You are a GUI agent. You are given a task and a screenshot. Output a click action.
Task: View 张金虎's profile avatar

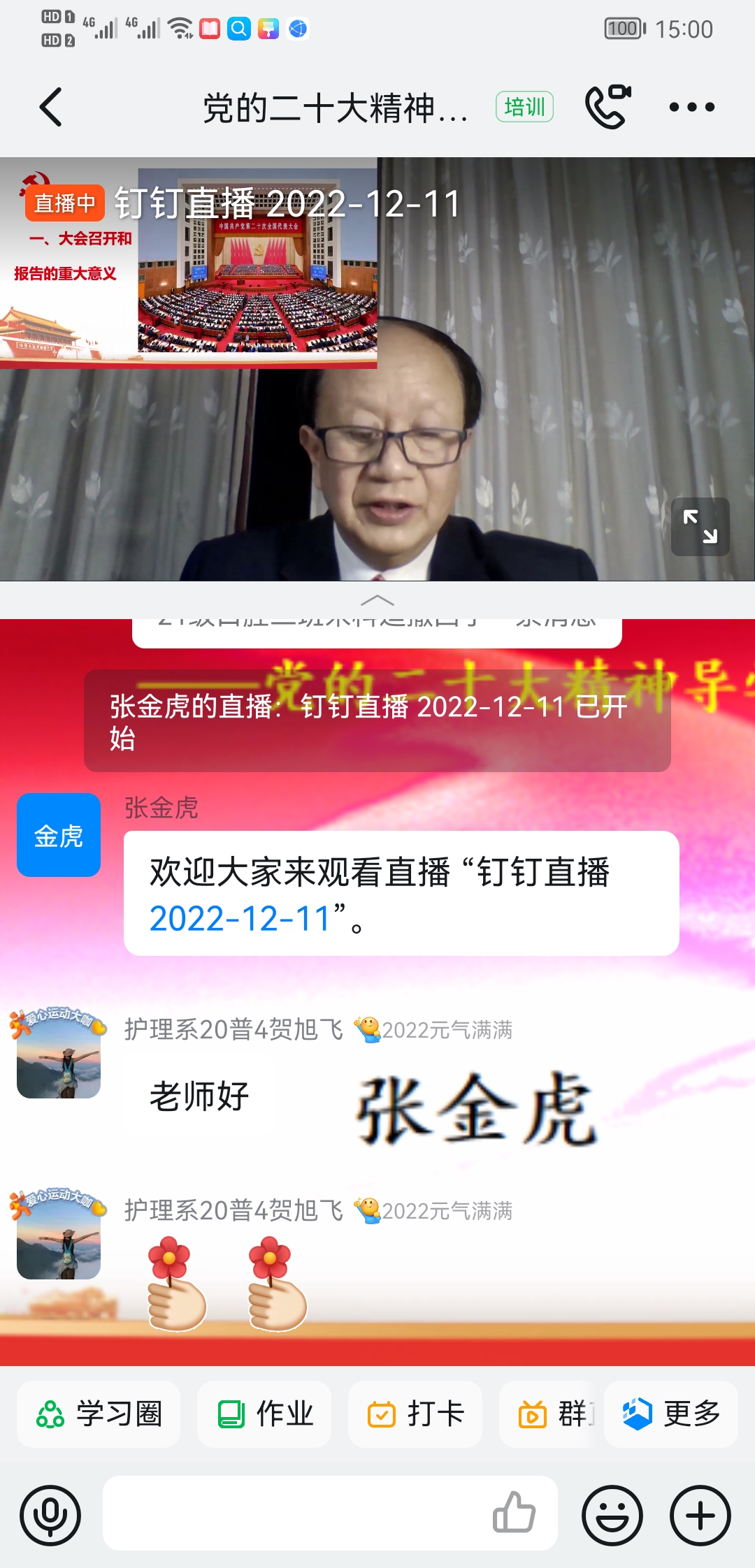(59, 835)
